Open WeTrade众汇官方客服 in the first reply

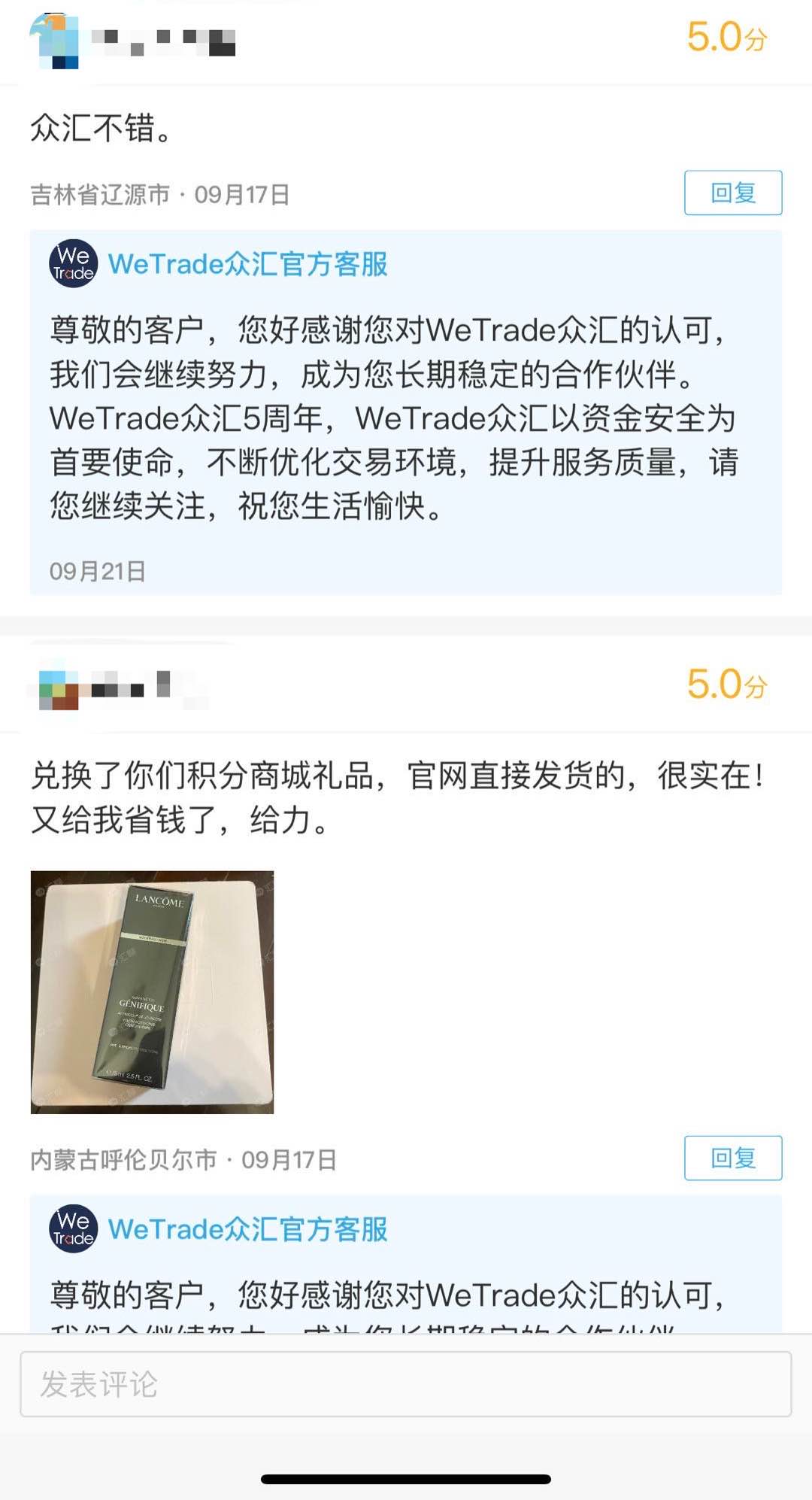click(x=247, y=264)
